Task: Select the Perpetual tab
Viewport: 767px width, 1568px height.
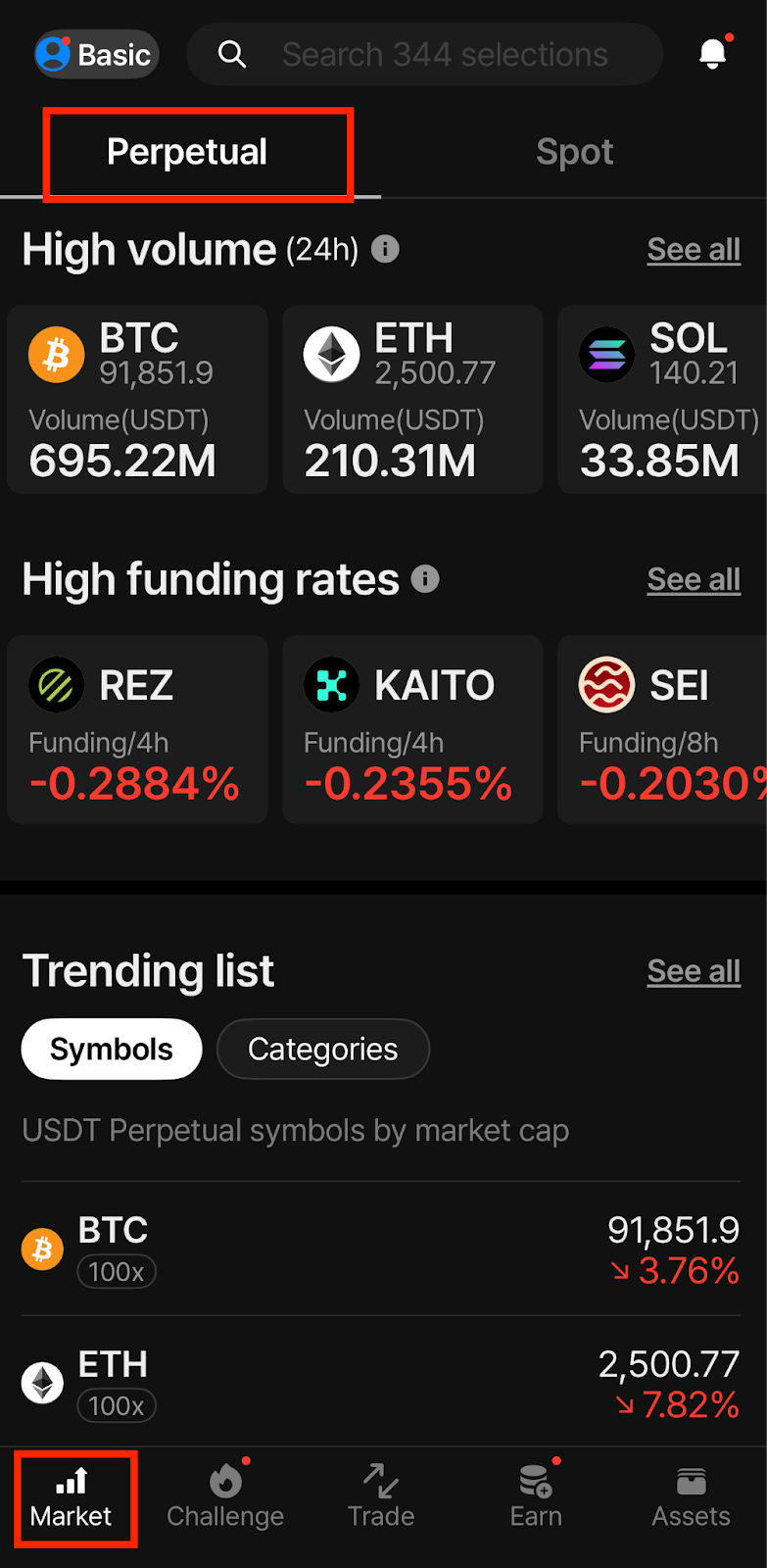Action: pos(187,152)
